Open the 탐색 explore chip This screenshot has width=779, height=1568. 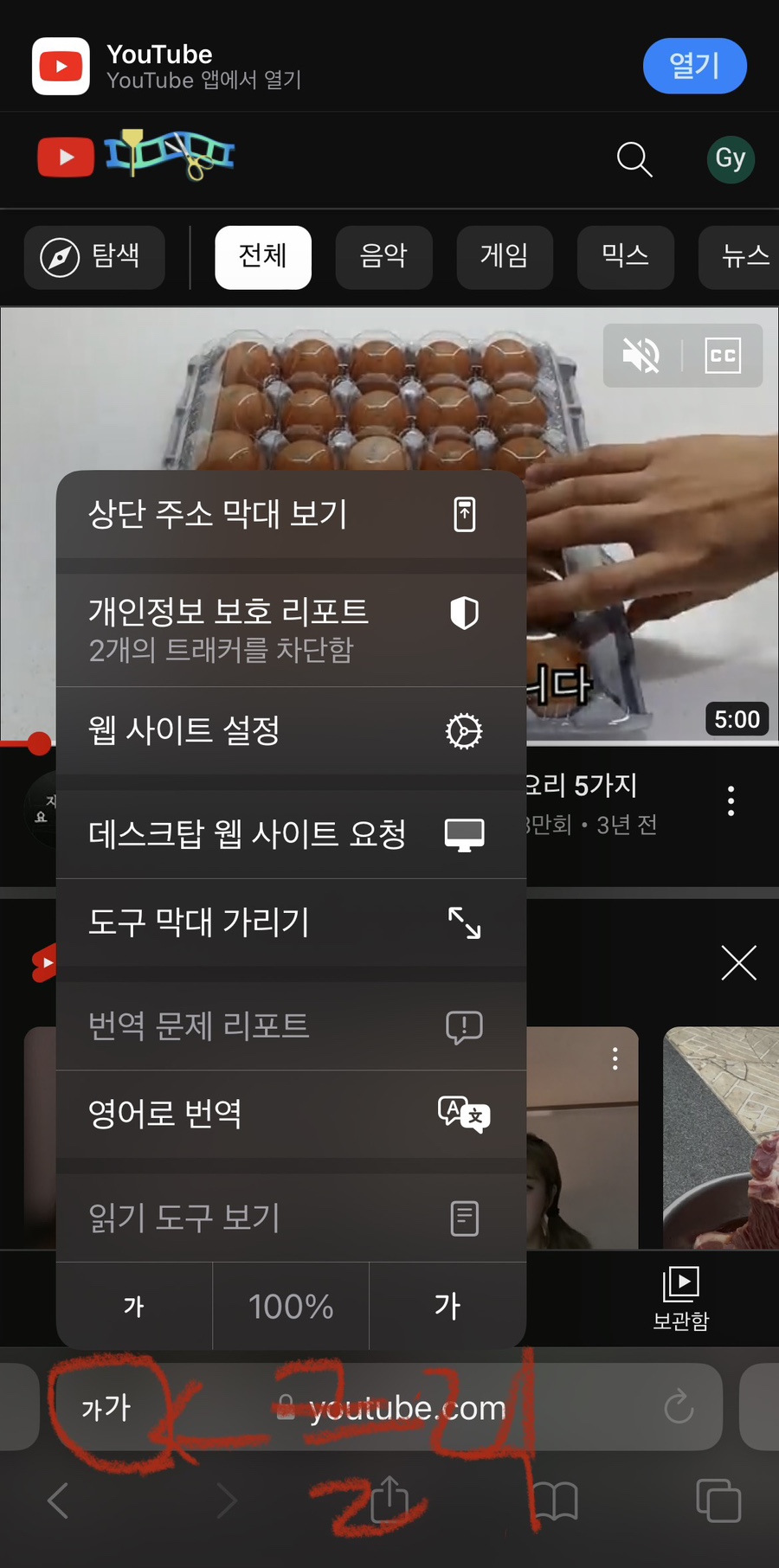(x=94, y=257)
